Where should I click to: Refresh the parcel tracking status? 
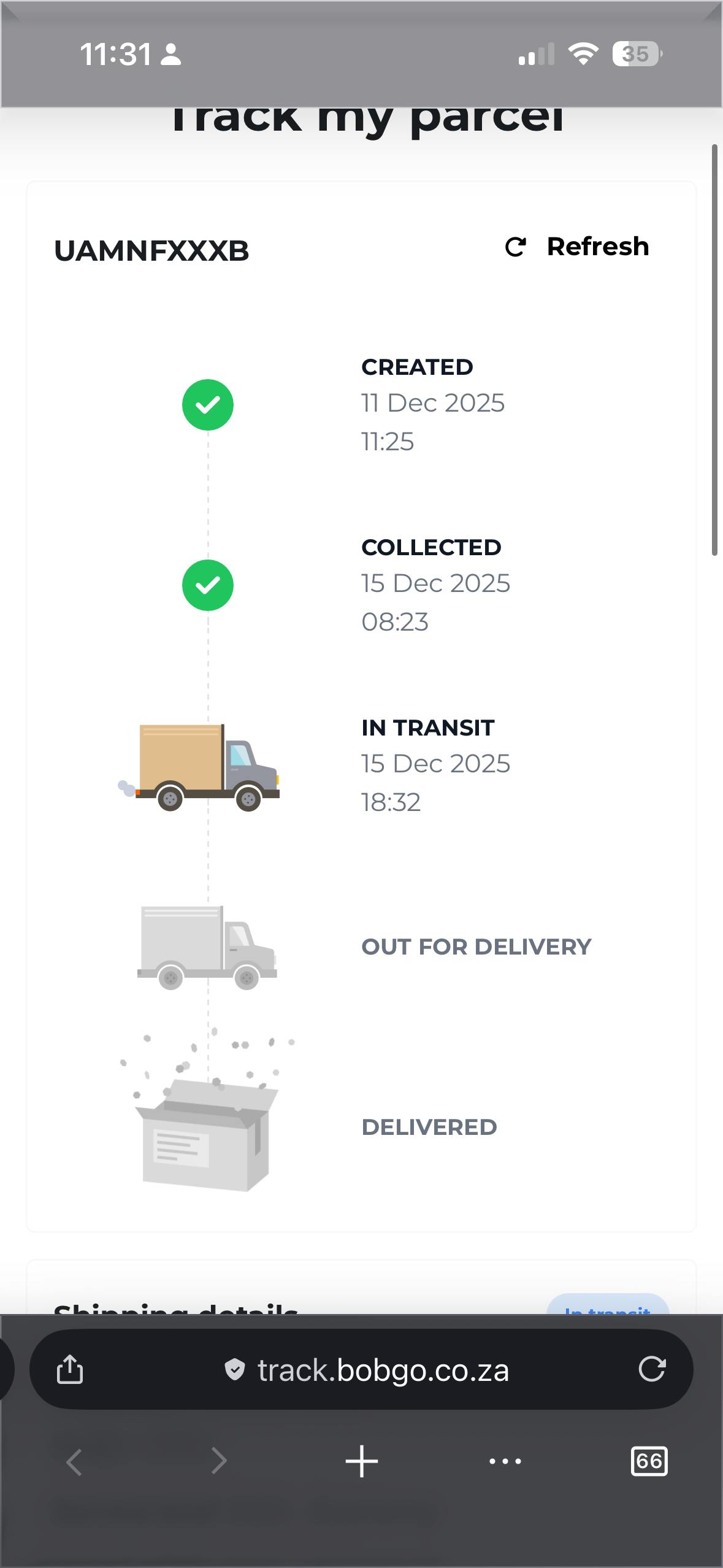(576, 247)
